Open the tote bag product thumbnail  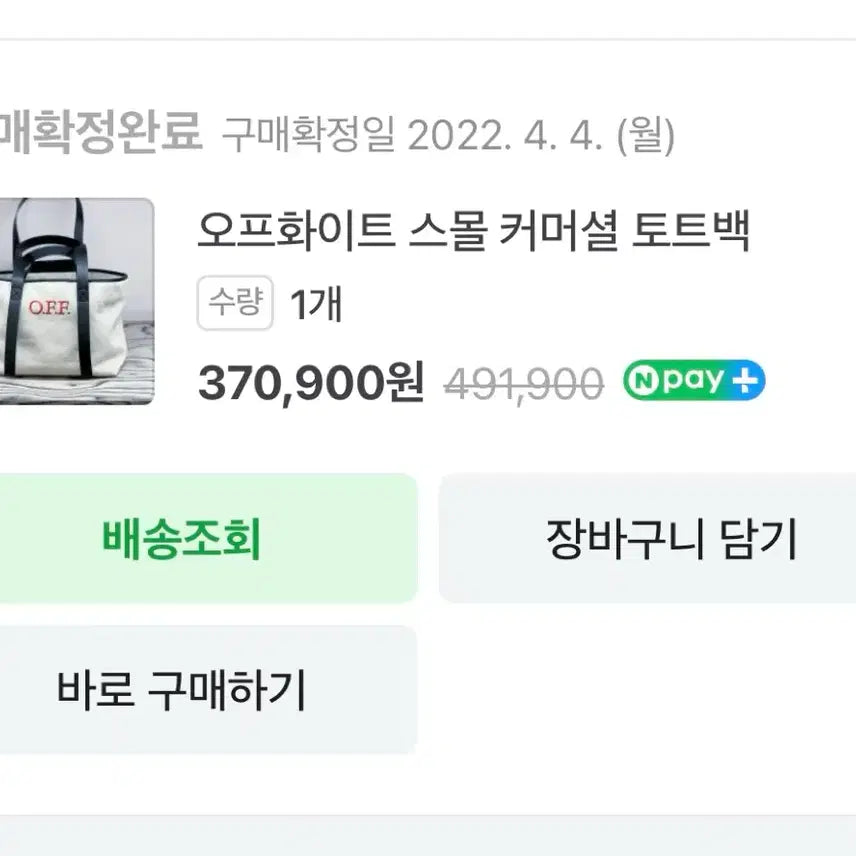click(x=75, y=300)
